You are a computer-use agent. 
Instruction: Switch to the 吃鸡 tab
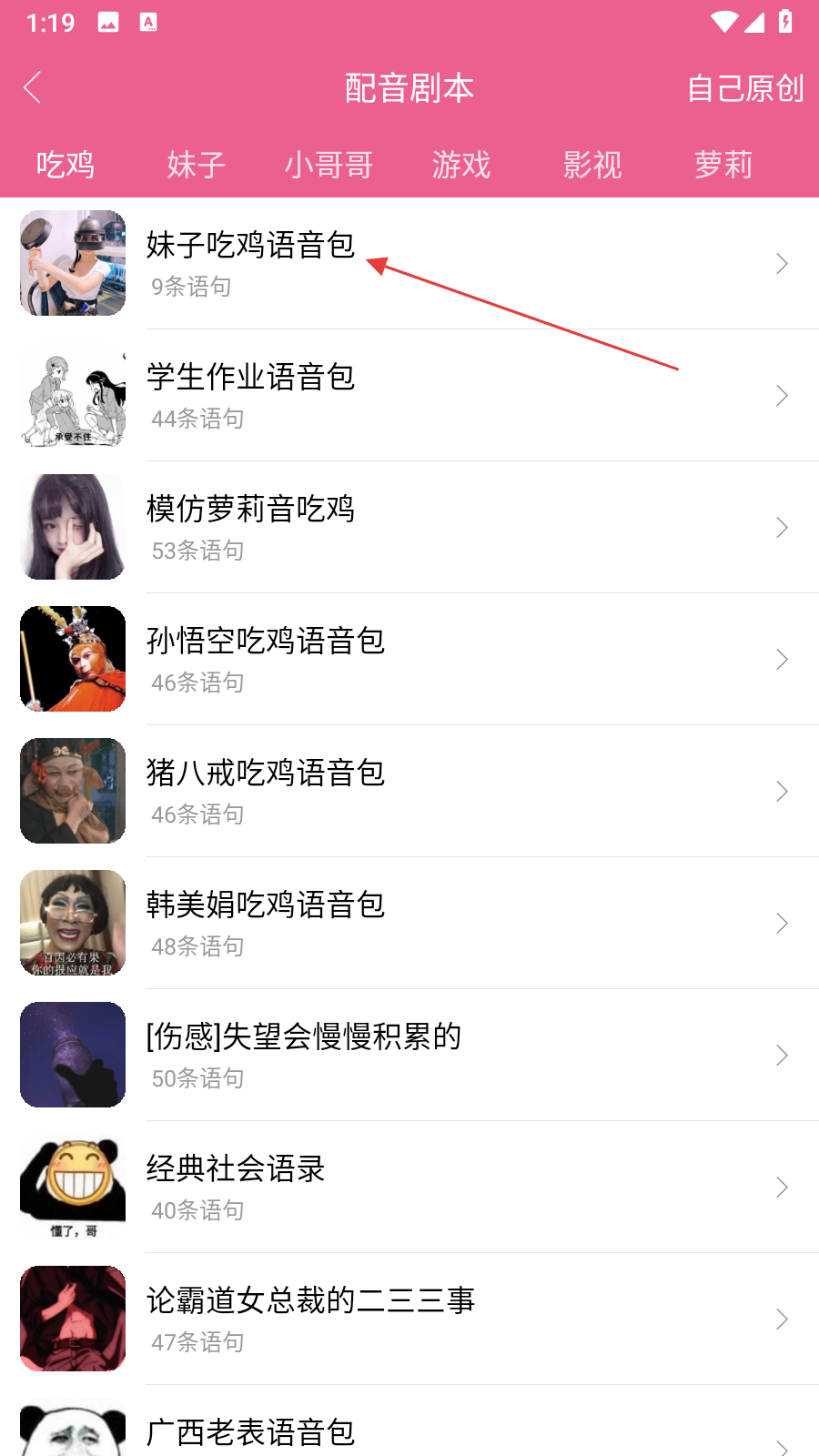pyautogui.click(x=65, y=165)
